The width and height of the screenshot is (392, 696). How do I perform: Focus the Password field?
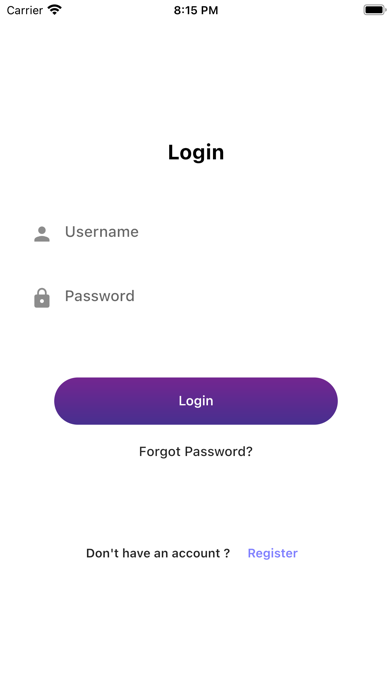196,297
